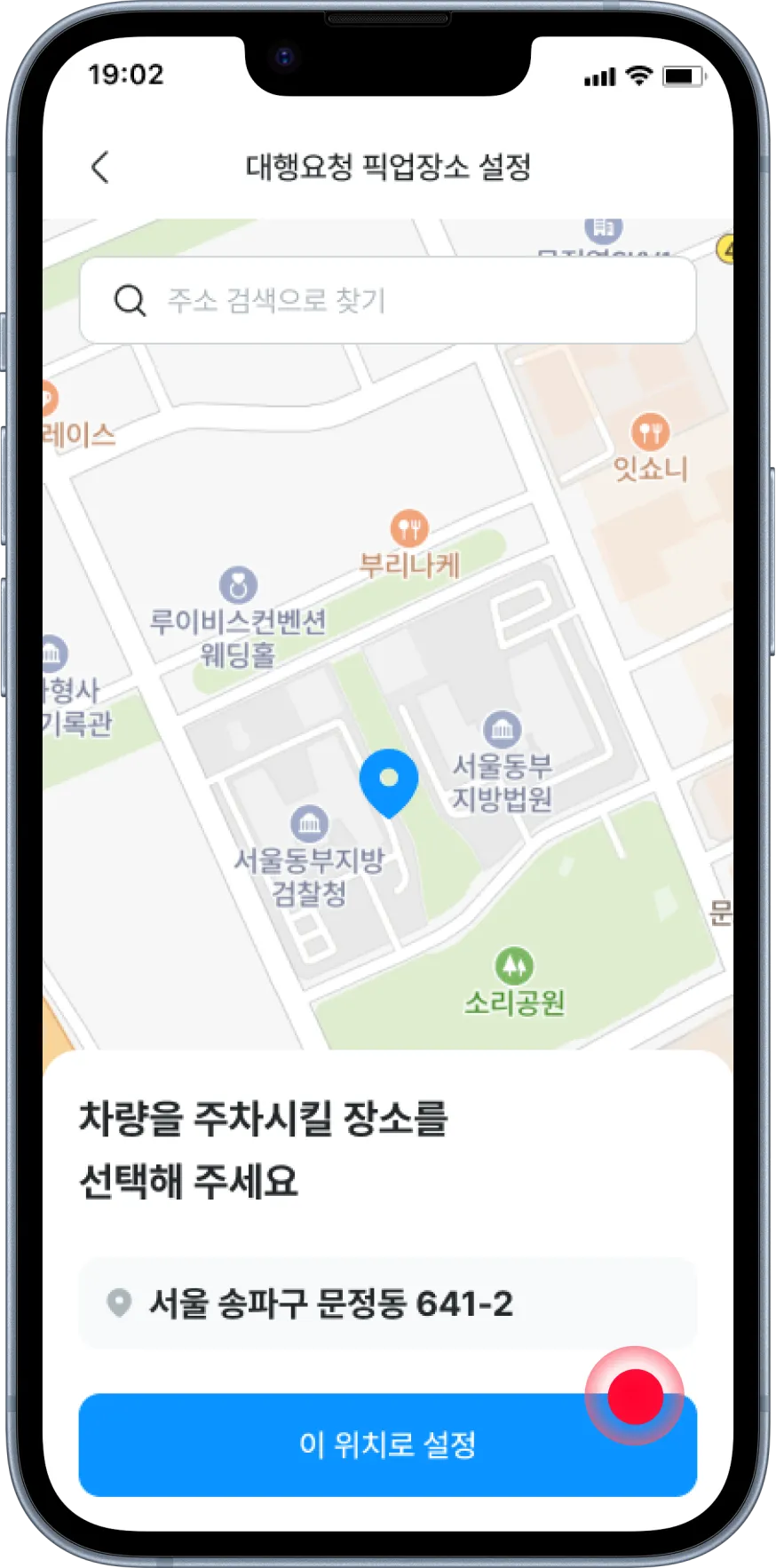Select the 소리공원 park marker on the map
This screenshot has height=1568, width=776.
tap(514, 965)
